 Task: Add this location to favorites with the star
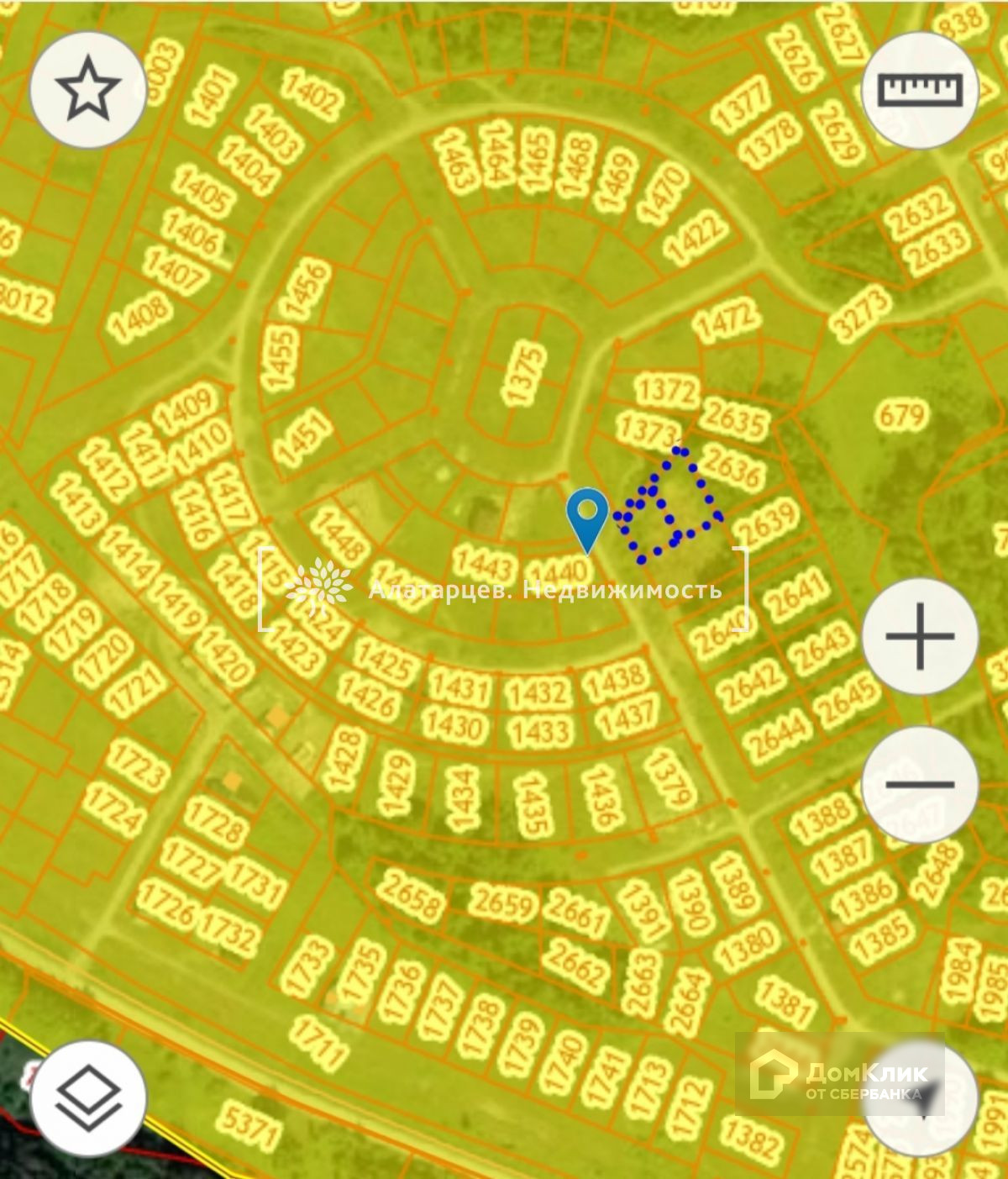click(x=88, y=90)
